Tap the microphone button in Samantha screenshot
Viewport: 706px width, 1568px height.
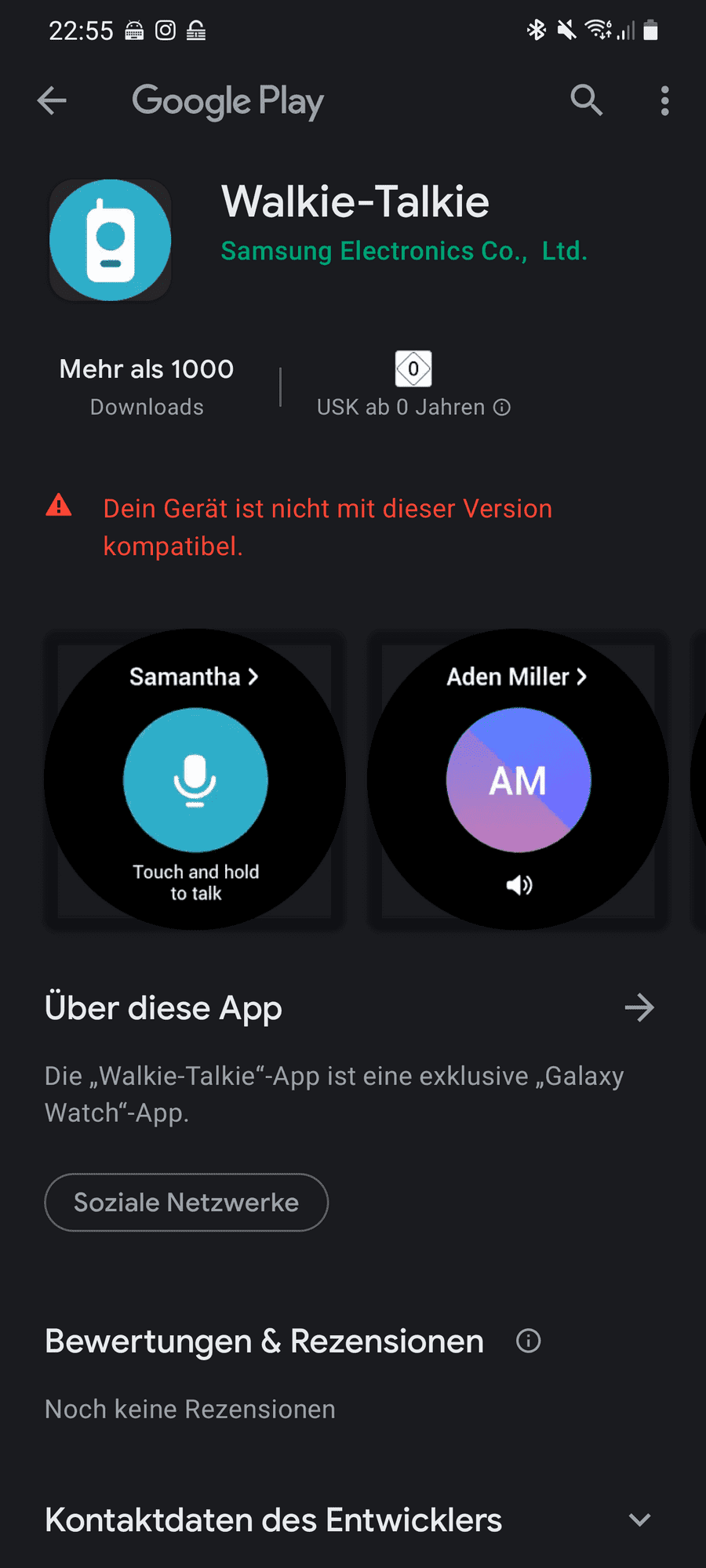[195, 780]
